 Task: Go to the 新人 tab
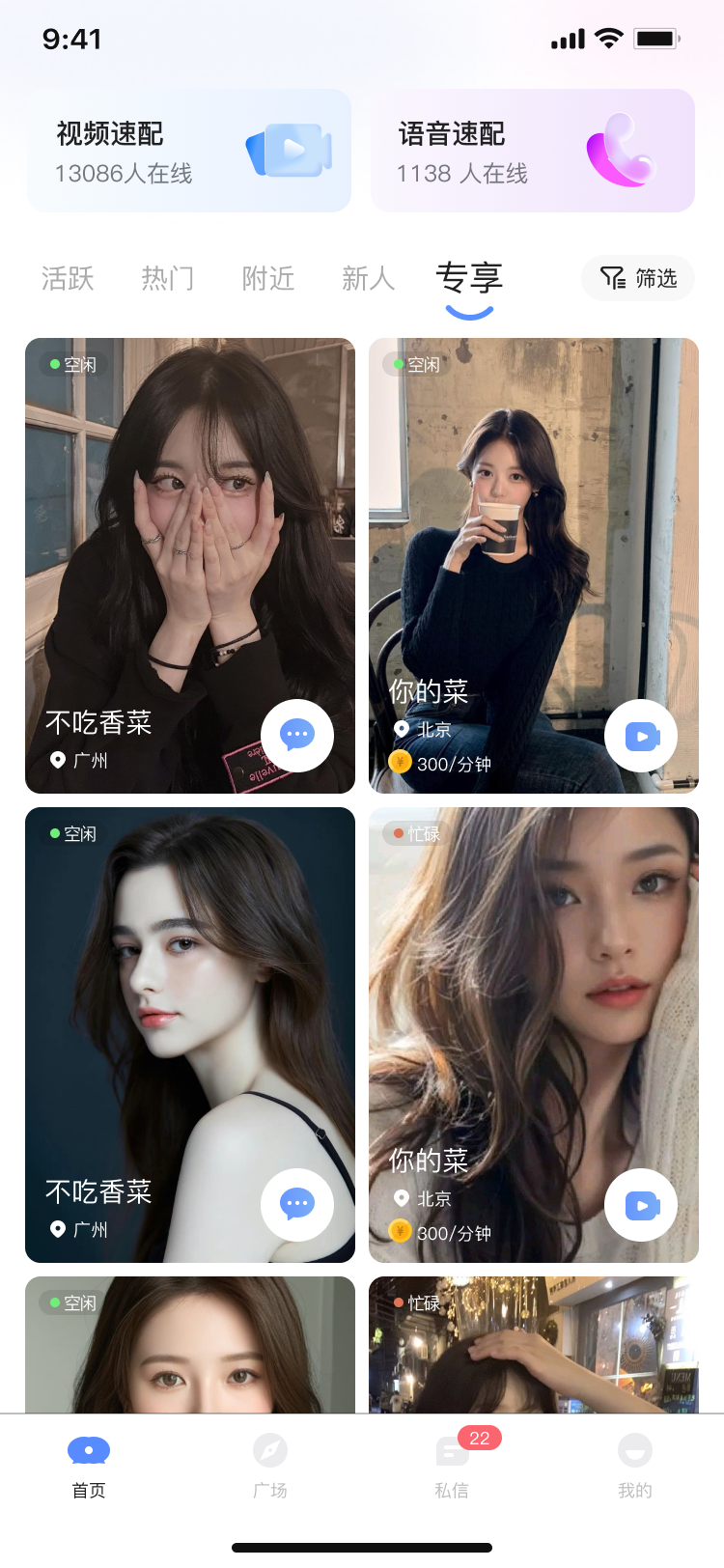[369, 279]
